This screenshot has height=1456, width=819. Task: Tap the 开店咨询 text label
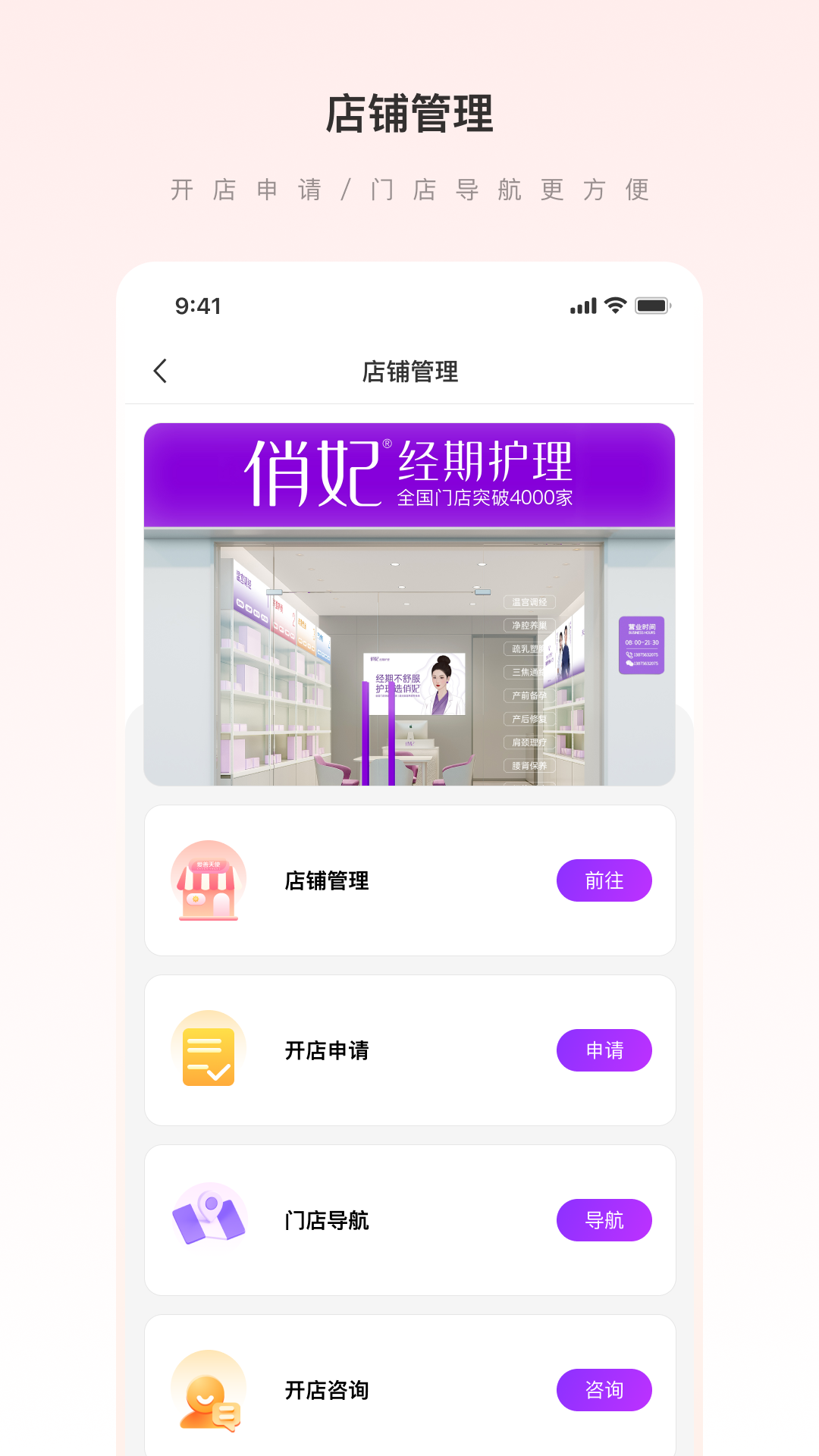(326, 1390)
